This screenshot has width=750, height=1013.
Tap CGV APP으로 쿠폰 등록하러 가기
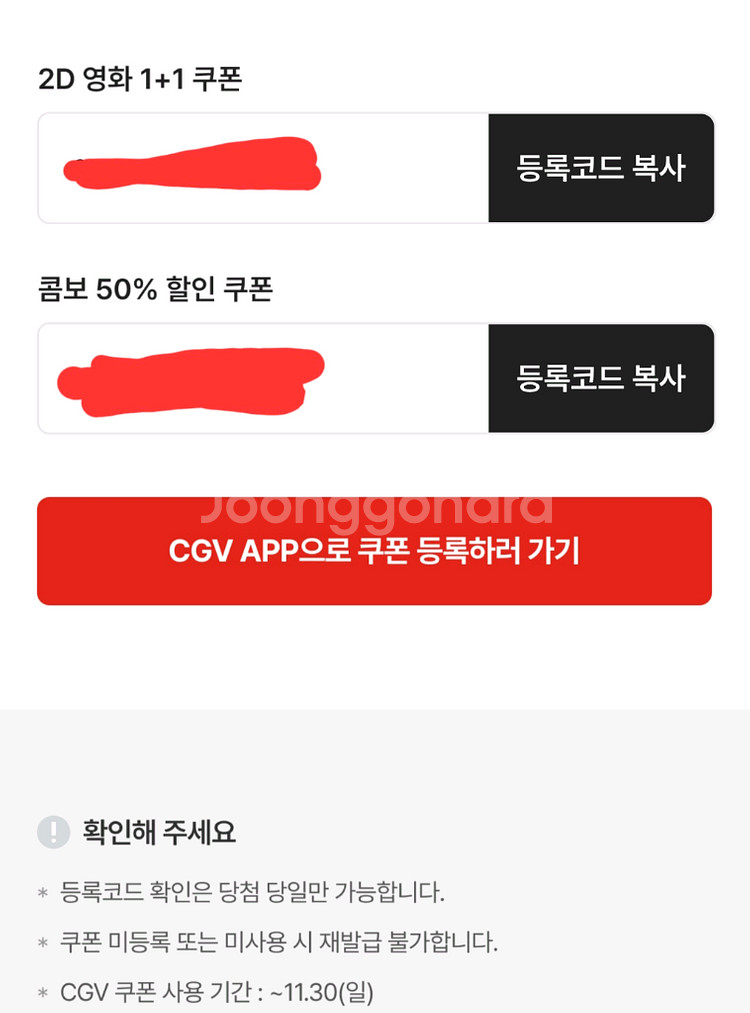374,551
